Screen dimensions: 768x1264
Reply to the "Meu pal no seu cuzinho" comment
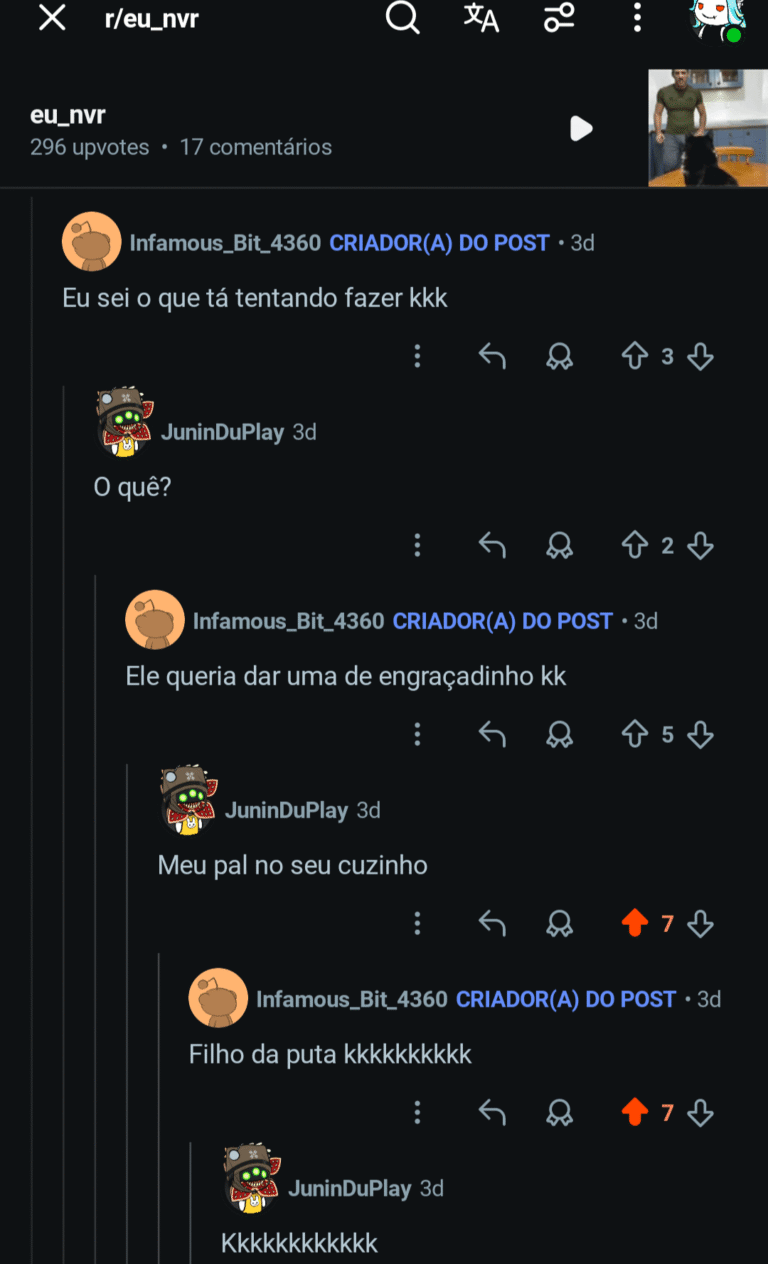coord(491,924)
